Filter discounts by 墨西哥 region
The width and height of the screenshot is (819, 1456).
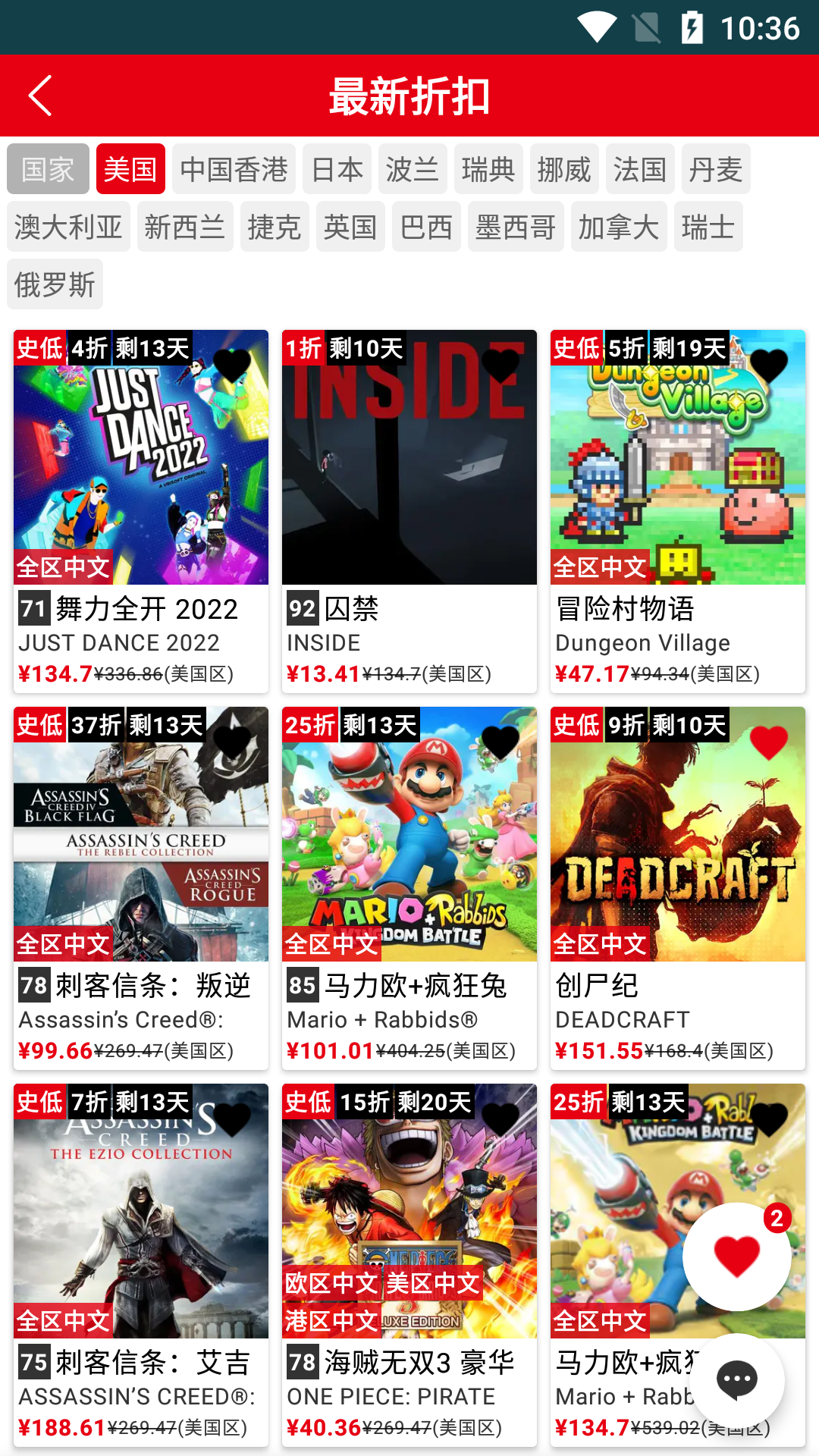click(x=516, y=227)
